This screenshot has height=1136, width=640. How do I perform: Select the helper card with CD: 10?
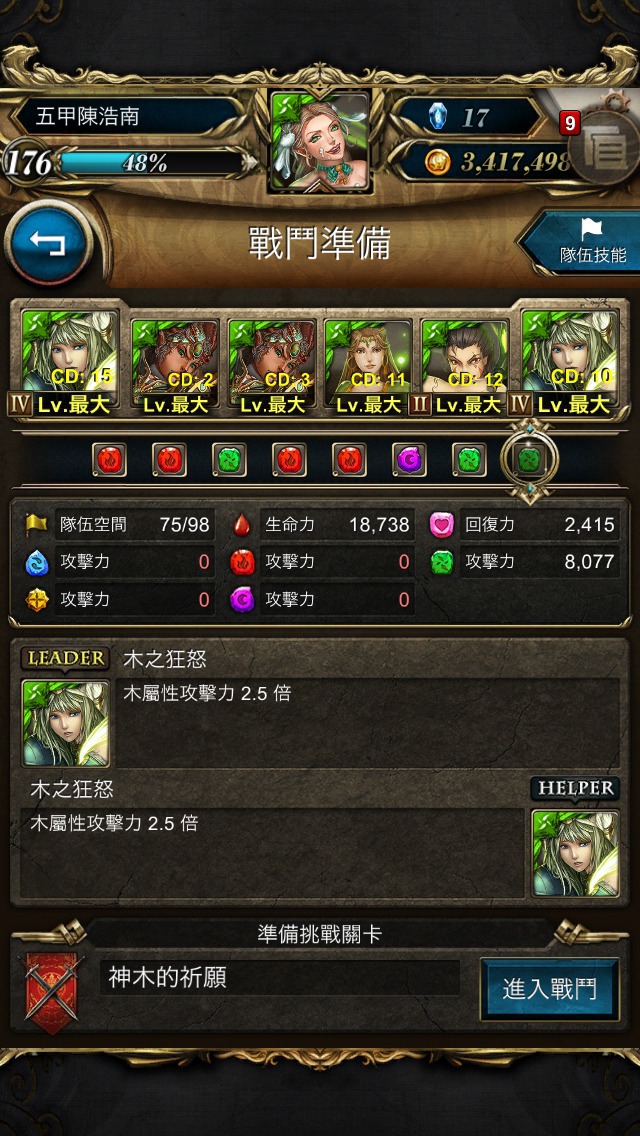coord(571,362)
